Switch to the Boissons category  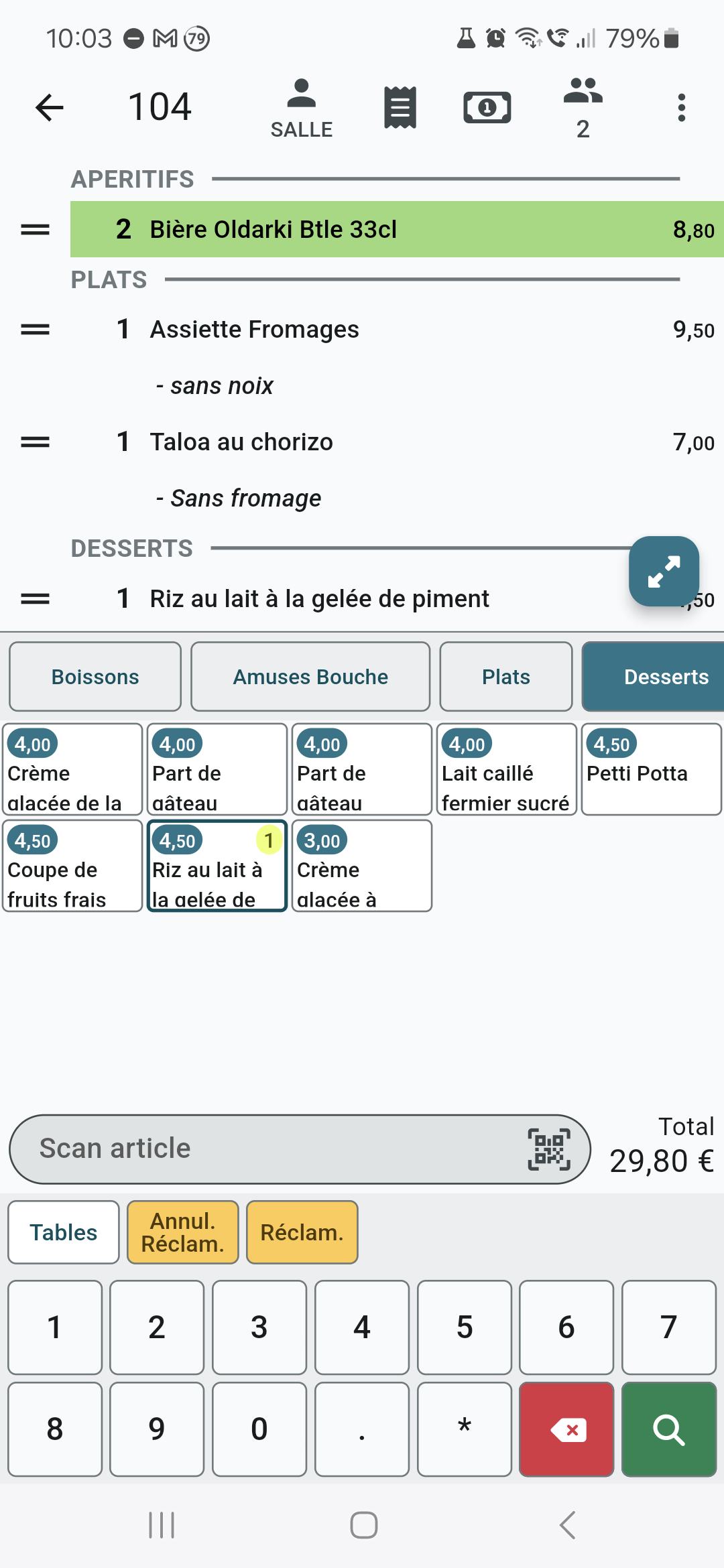tap(95, 677)
